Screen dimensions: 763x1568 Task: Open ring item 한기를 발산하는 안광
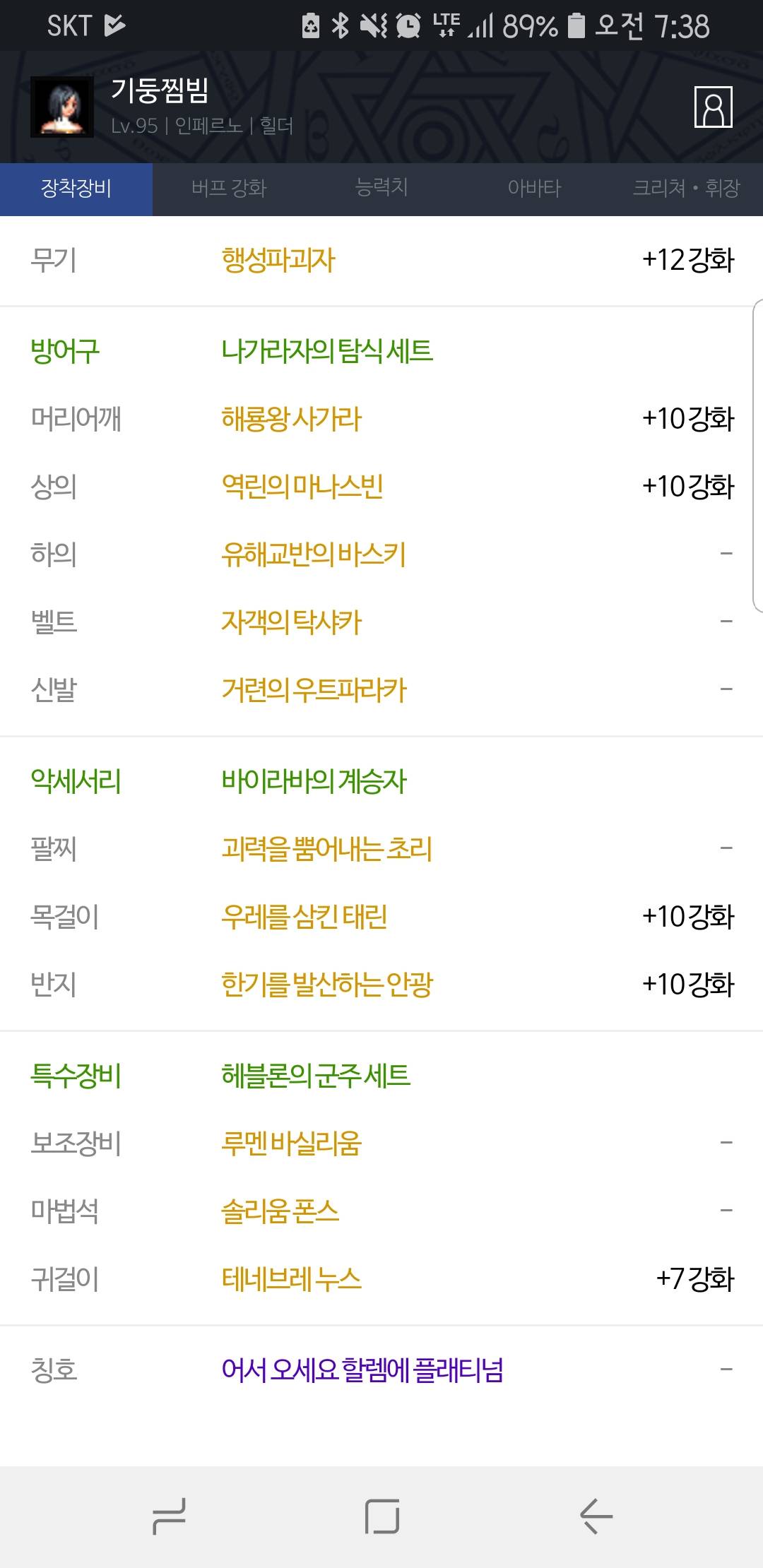coord(327,985)
